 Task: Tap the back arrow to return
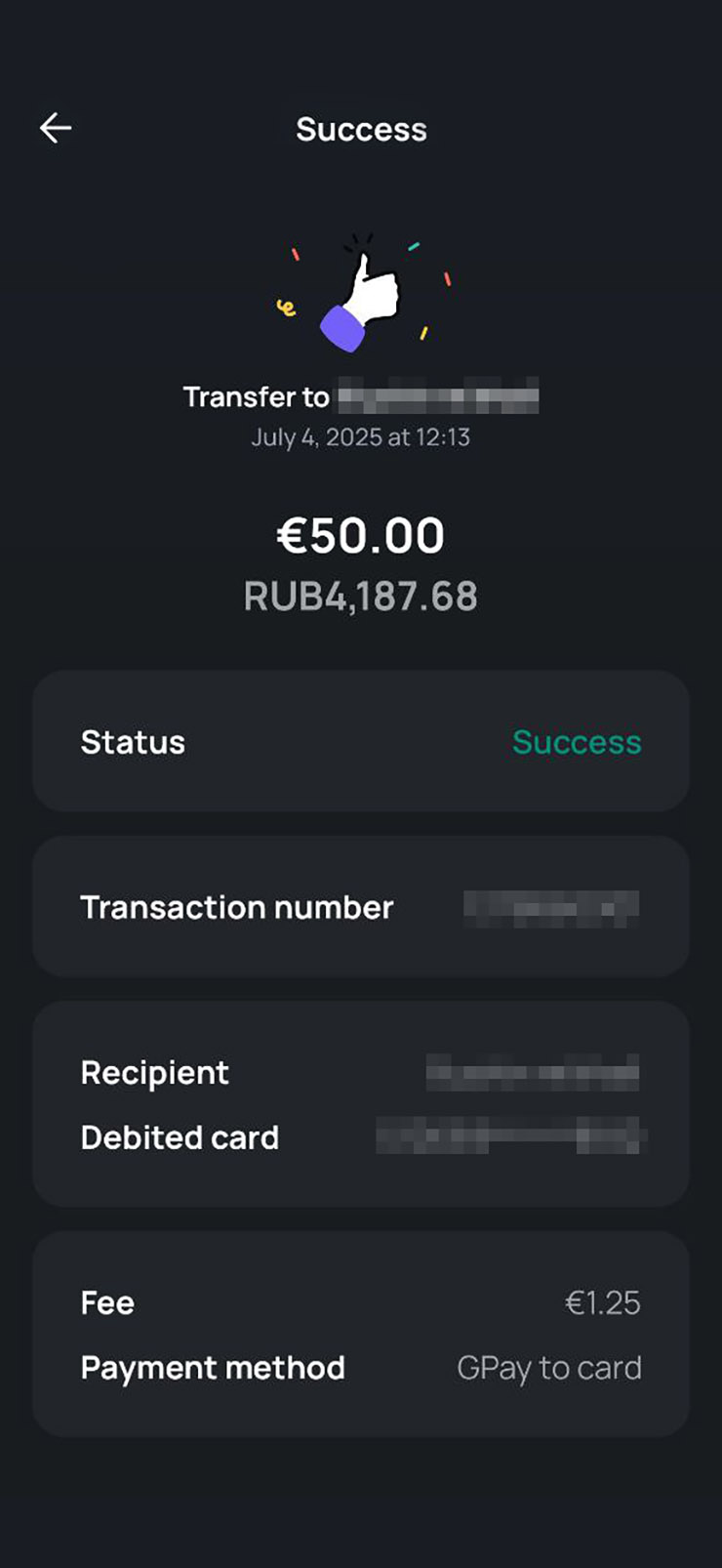click(55, 127)
